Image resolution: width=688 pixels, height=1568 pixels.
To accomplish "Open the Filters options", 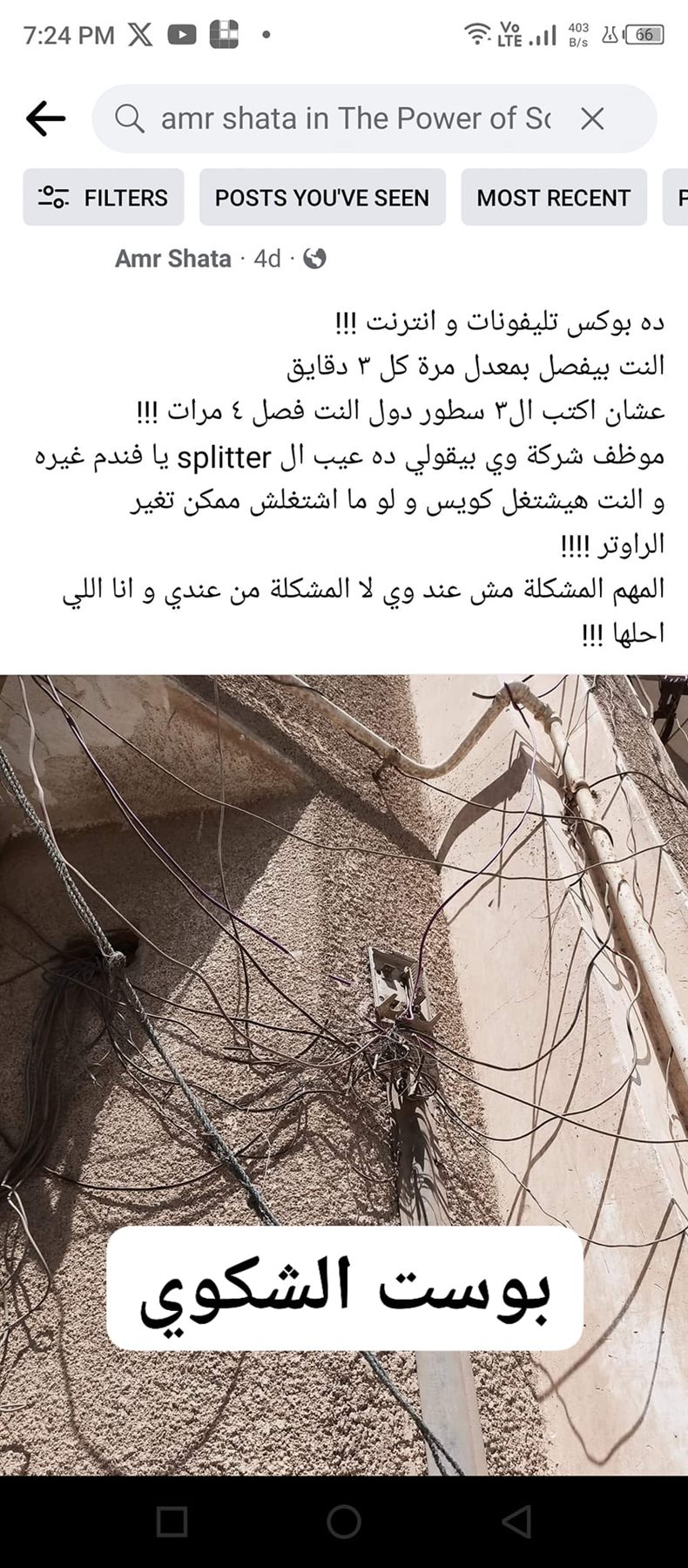I will (x=104, y=198).
